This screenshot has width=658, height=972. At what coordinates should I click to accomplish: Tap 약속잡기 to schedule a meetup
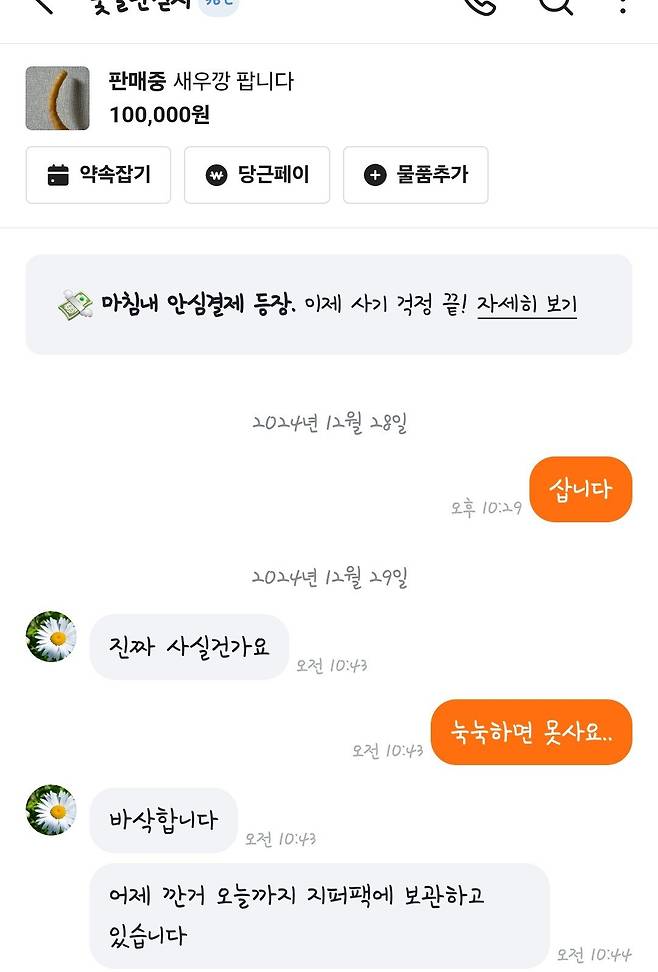(98, 175)
